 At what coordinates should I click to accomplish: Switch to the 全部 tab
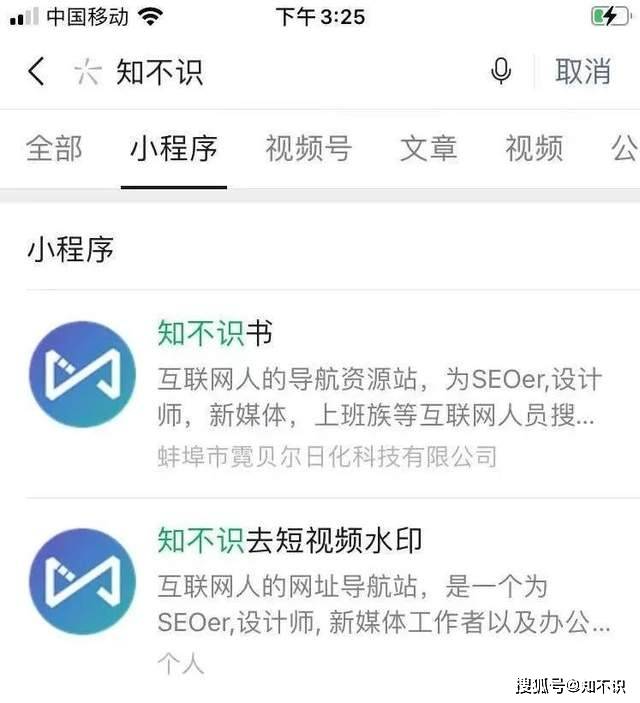point(54,149)
